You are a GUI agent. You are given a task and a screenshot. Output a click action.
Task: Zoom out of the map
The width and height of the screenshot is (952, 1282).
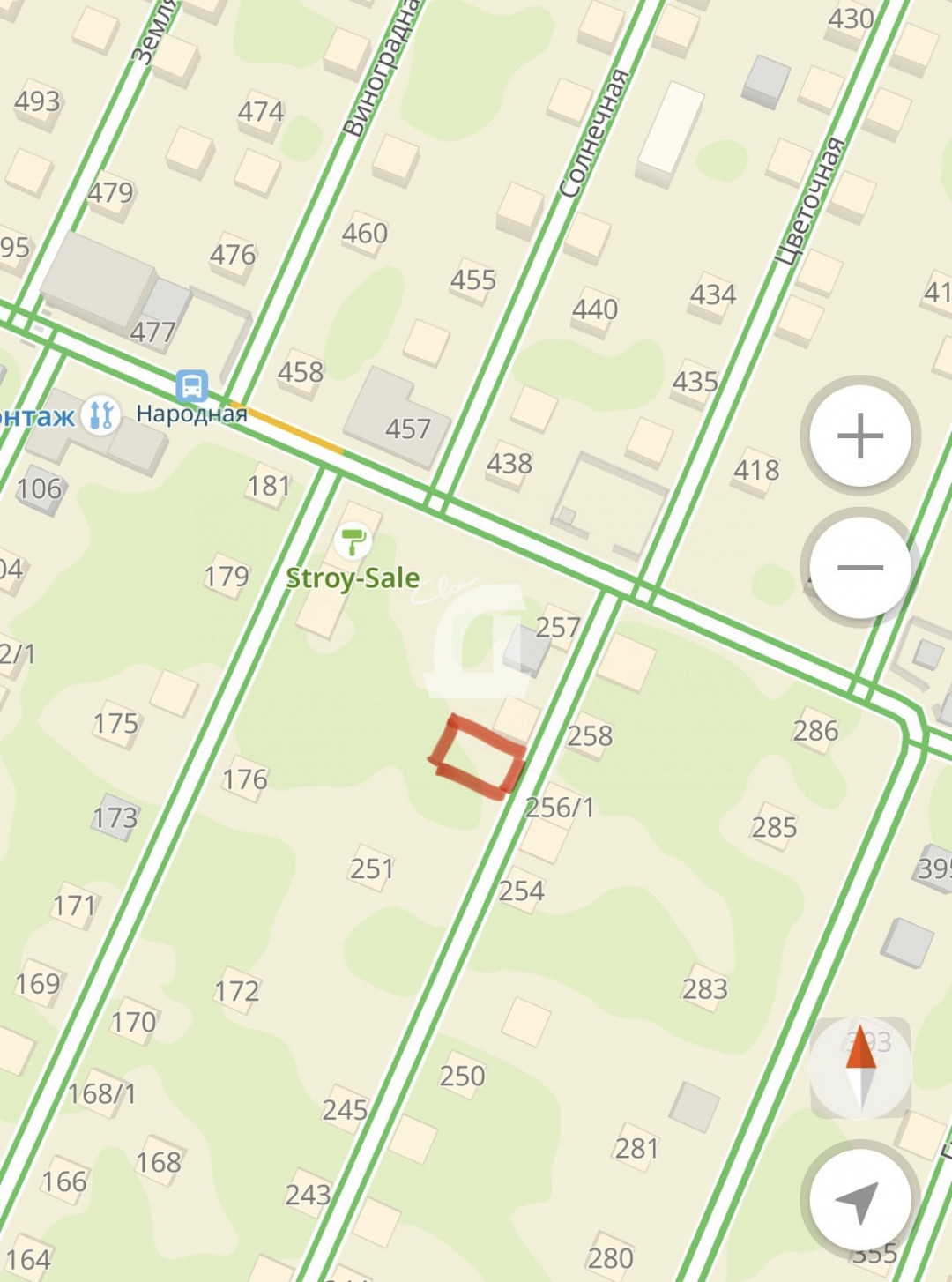coord(860,567)
